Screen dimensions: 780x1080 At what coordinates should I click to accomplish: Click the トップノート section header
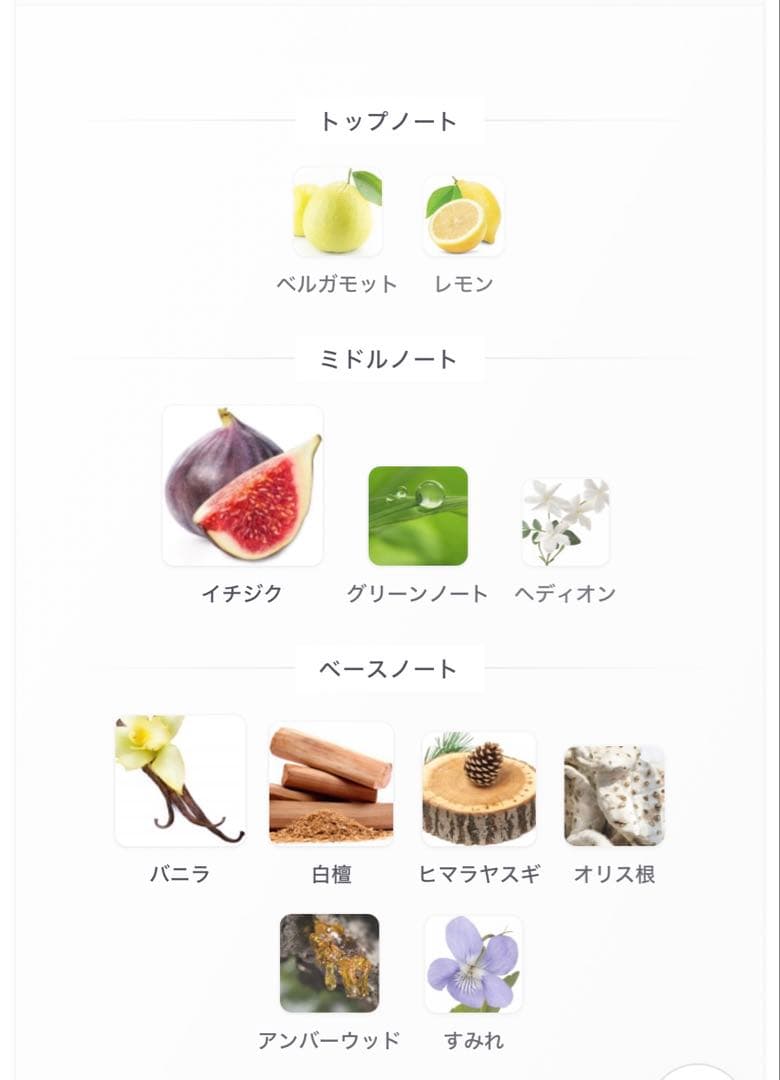(390, 120)
